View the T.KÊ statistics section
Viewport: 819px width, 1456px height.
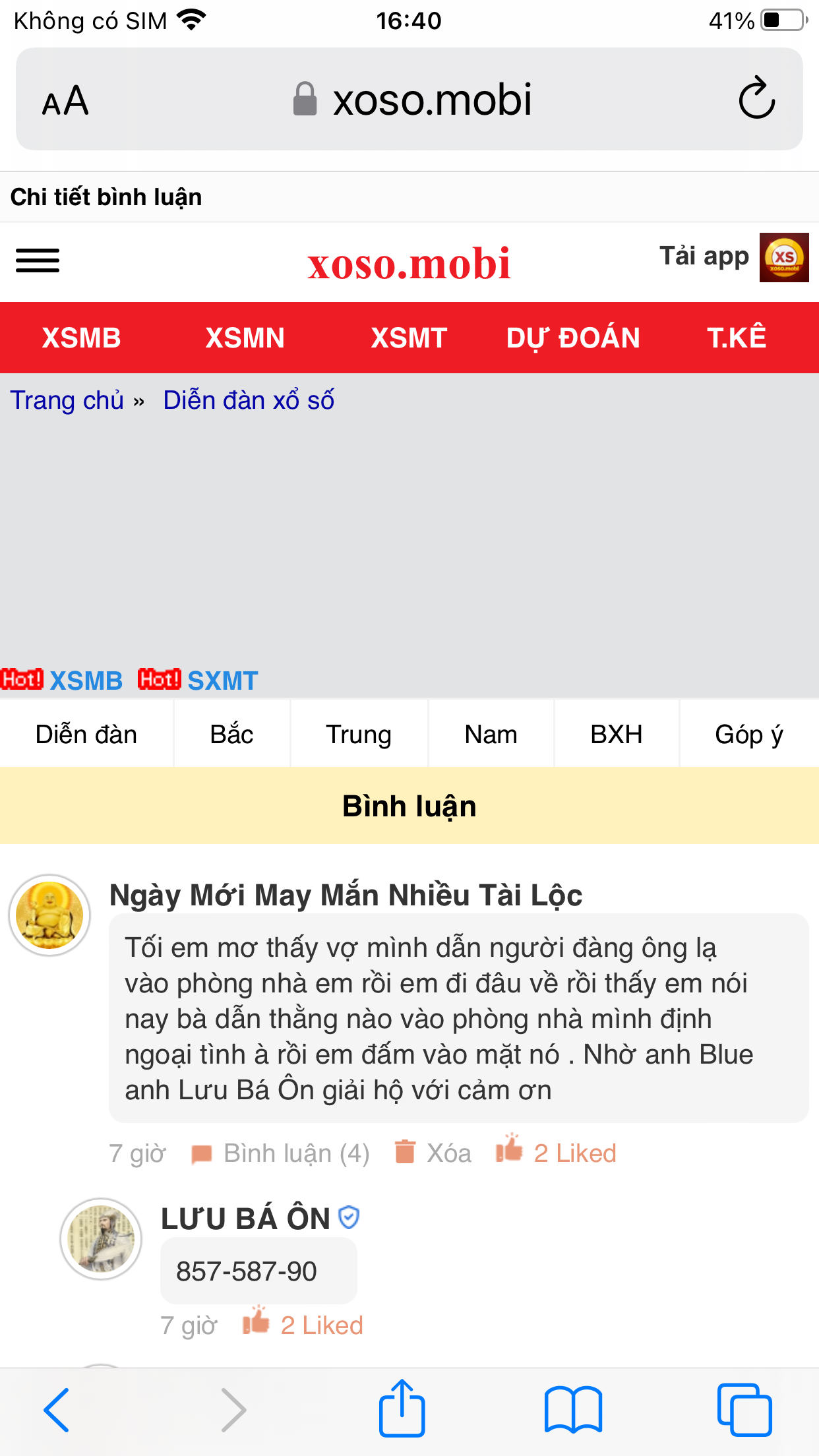737,338
